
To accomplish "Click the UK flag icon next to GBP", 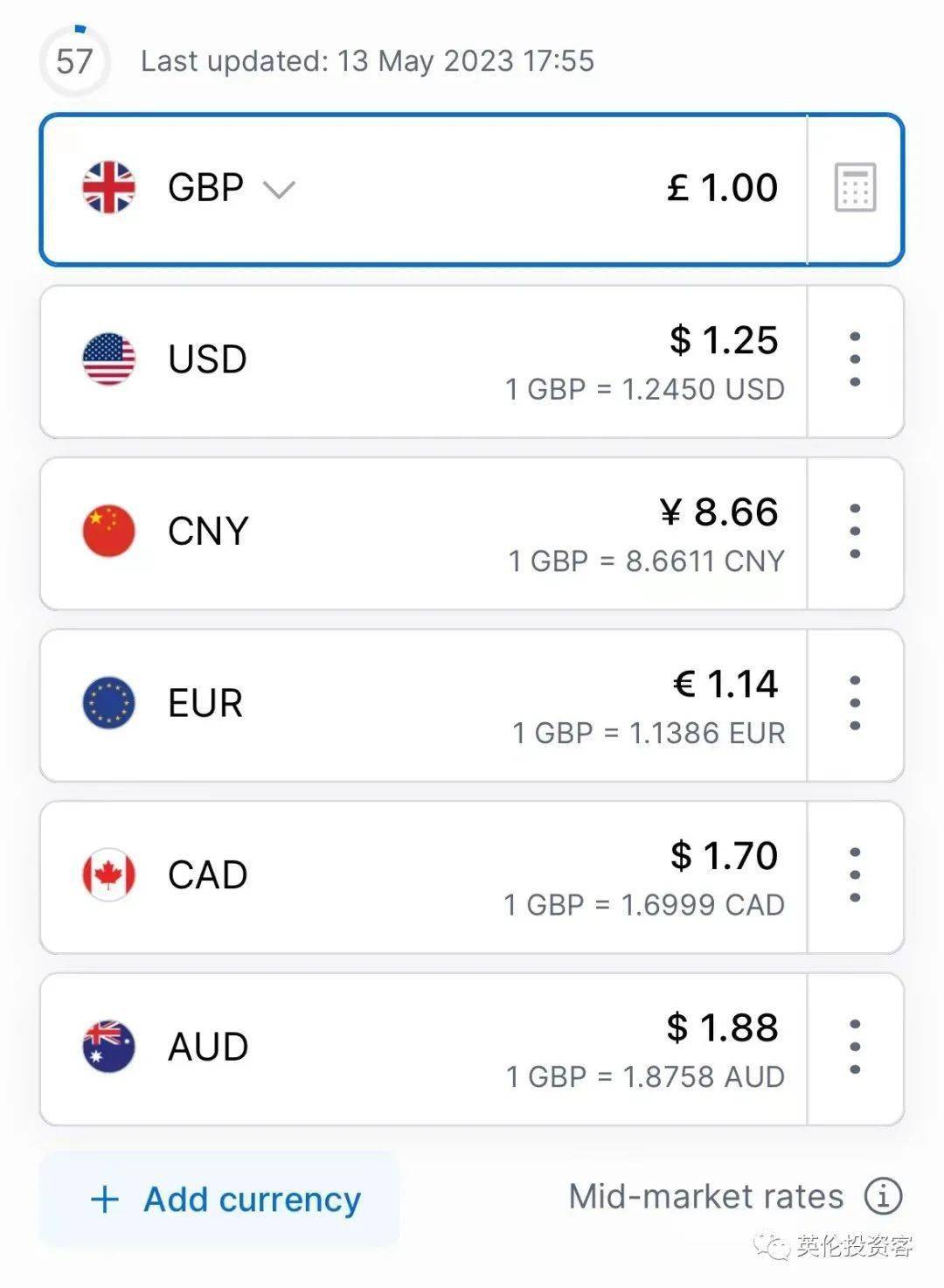I will 108,186.
